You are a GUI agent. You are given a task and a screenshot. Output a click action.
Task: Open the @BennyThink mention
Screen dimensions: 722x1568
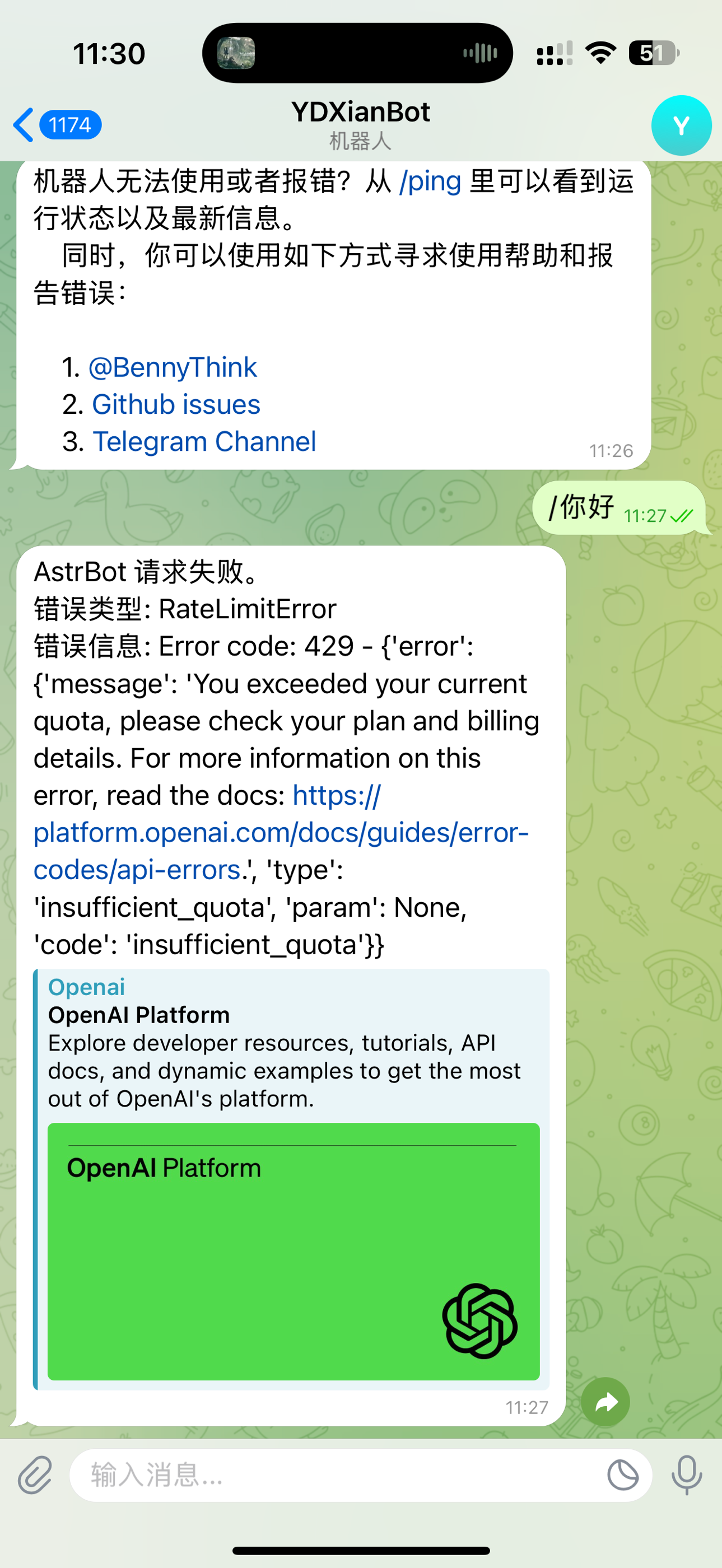[173, 367]
